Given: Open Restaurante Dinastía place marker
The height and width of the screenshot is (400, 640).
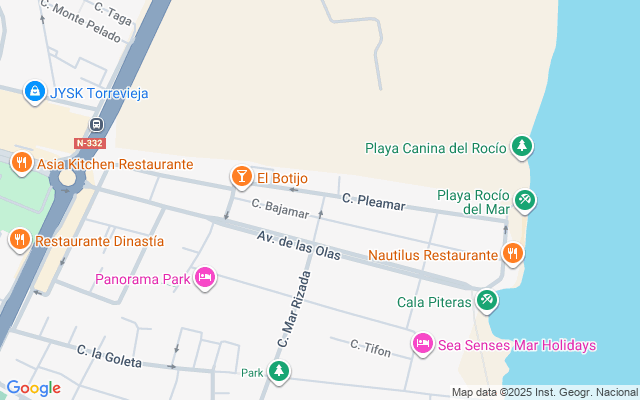Looking at the screenshot, I should click(19, 241).
